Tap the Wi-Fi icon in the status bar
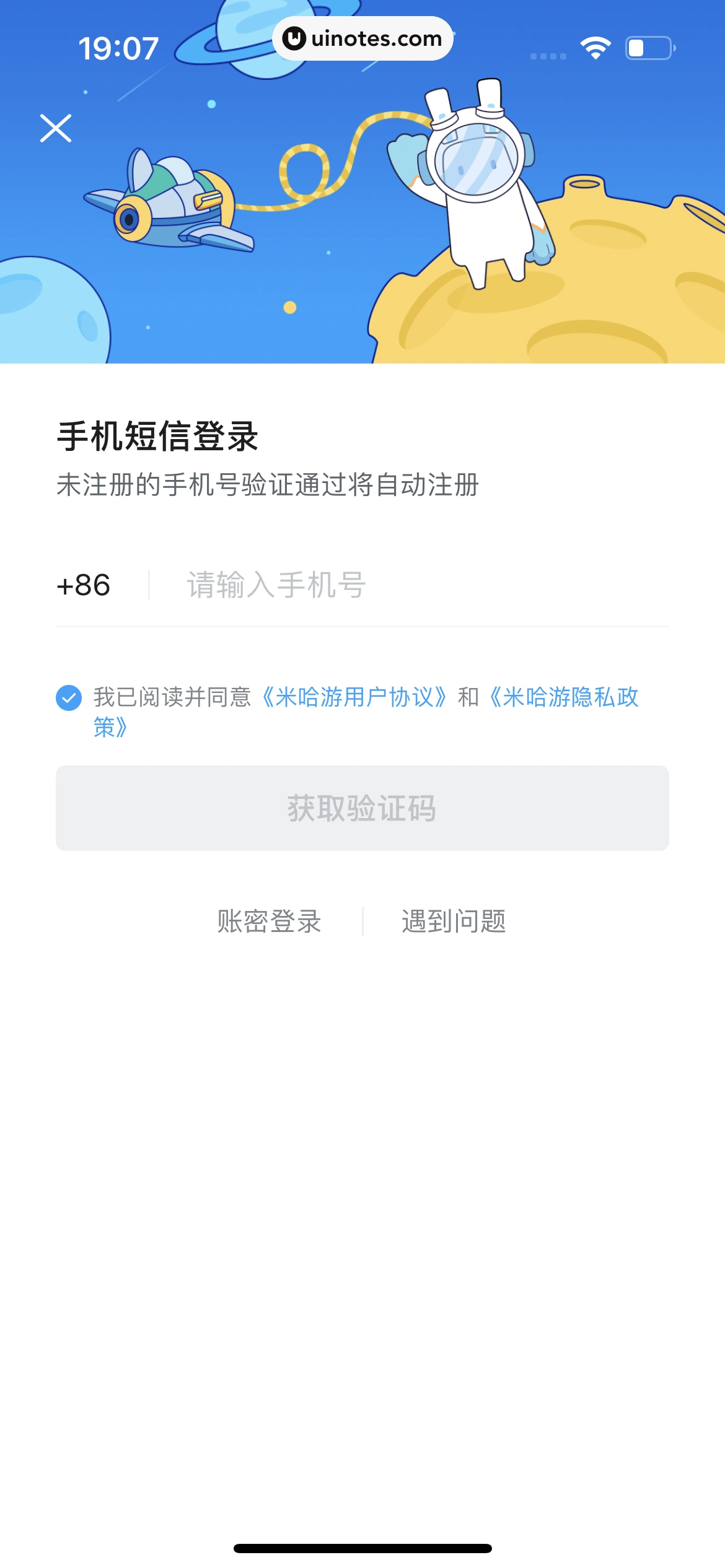This screenshot has width=725, height=1568. tap(596, 46)
